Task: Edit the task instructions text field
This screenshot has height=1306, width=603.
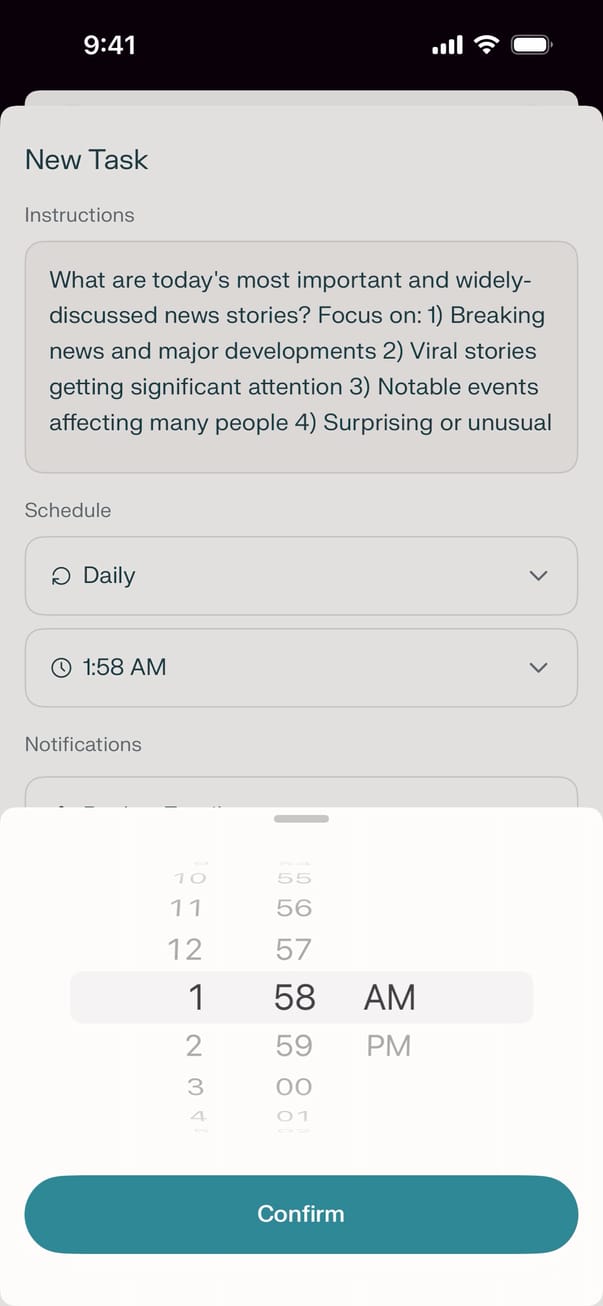Action: [x=301, y=357]
